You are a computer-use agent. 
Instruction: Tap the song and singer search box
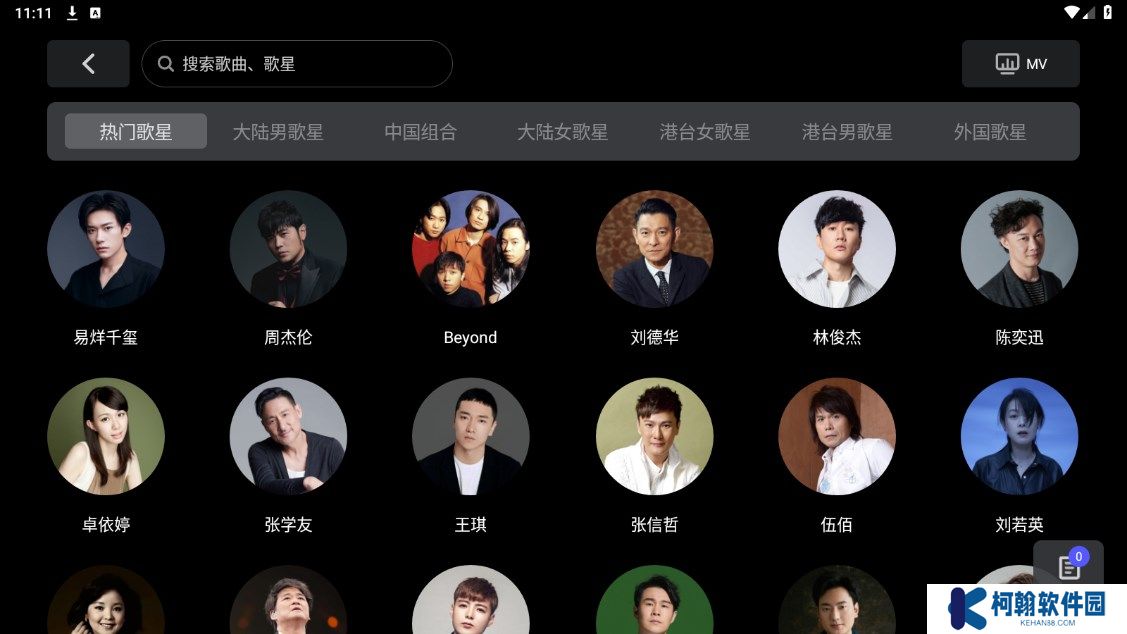click(297, 64)
